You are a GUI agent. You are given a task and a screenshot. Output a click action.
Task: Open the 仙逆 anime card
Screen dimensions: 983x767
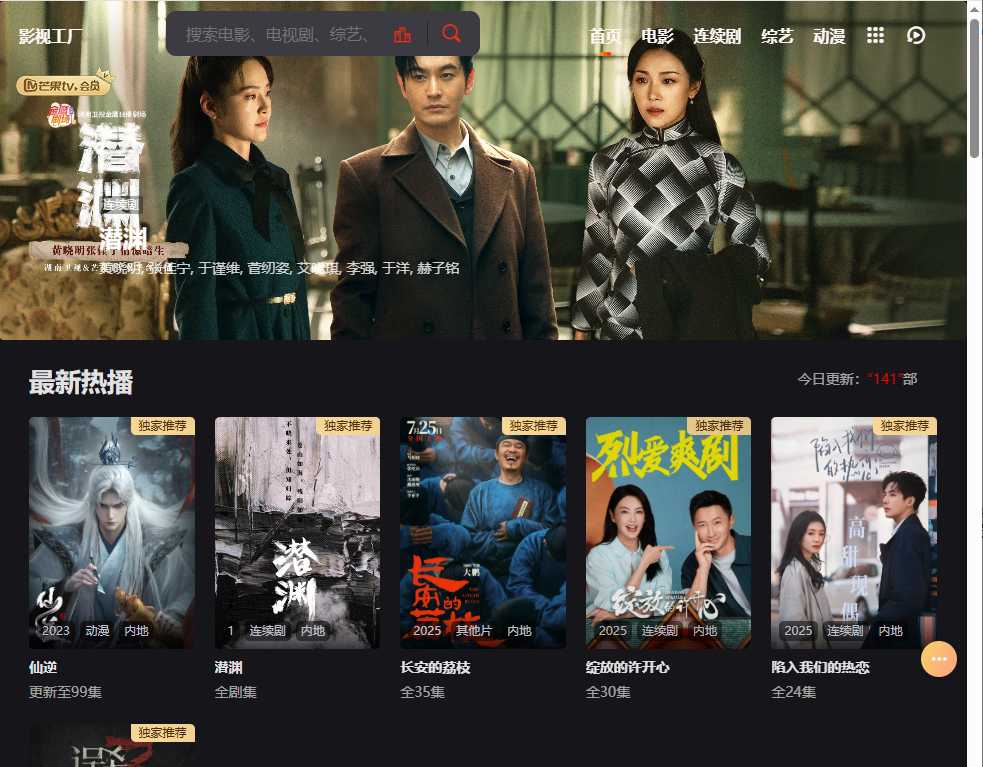coord(112,532)
